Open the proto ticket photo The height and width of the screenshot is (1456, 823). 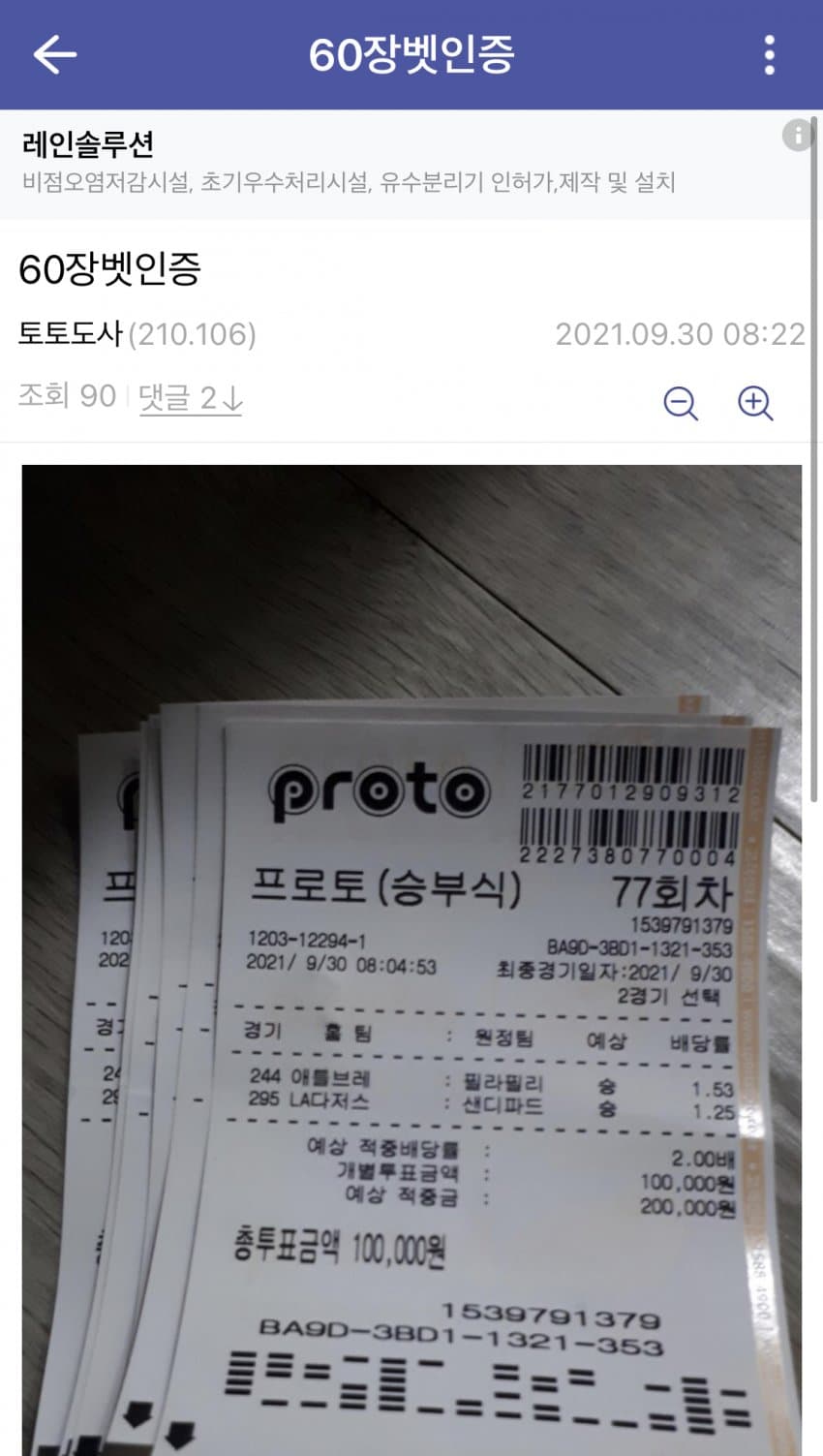click(411, 959)
